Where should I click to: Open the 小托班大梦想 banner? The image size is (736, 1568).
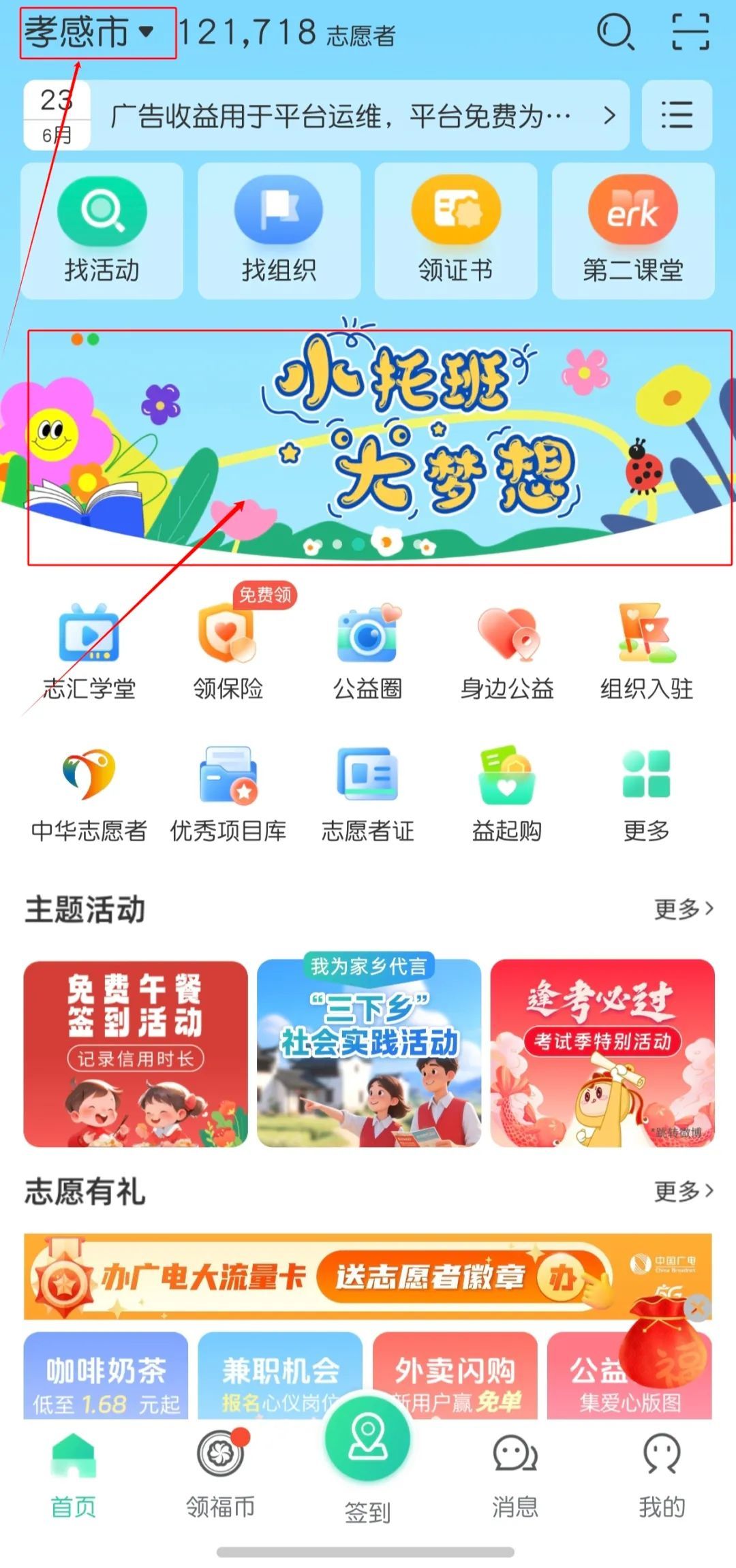click(x=379, y=446)
